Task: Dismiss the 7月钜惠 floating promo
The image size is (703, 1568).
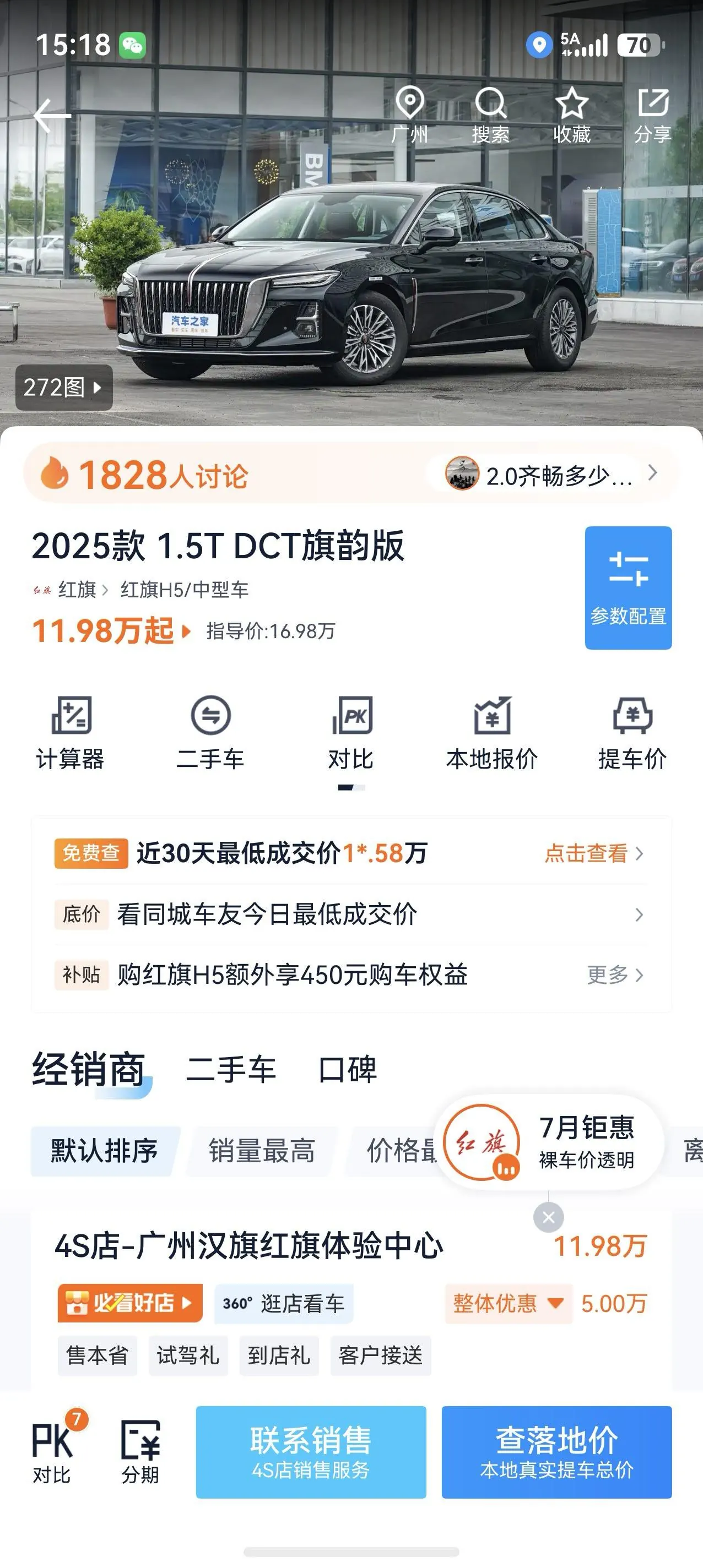Action: (x=548, y=1217)
